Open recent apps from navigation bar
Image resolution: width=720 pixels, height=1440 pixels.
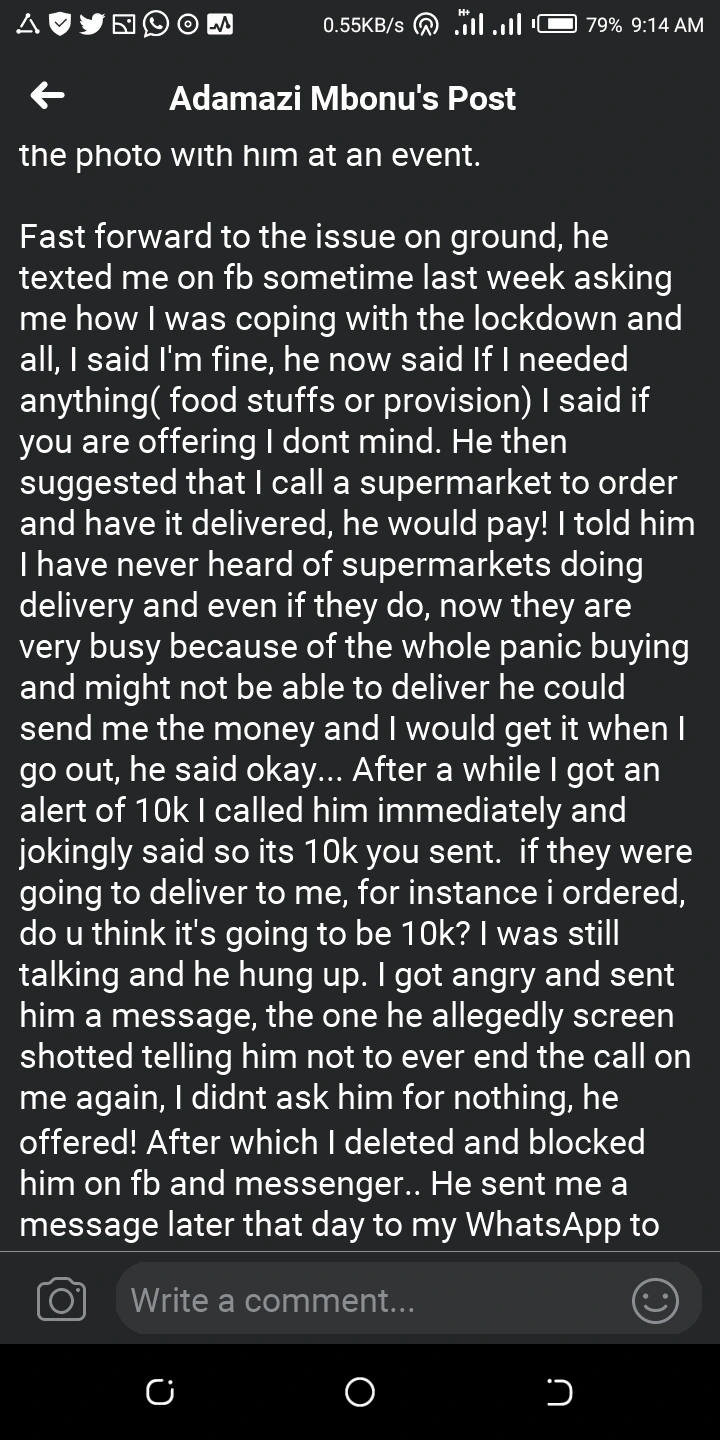click(x=160, y=1391)
